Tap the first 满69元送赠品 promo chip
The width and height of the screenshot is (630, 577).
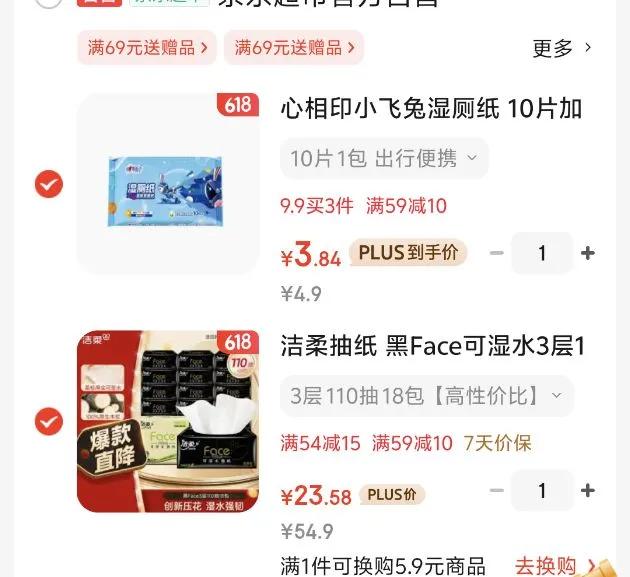click(147, 47)
